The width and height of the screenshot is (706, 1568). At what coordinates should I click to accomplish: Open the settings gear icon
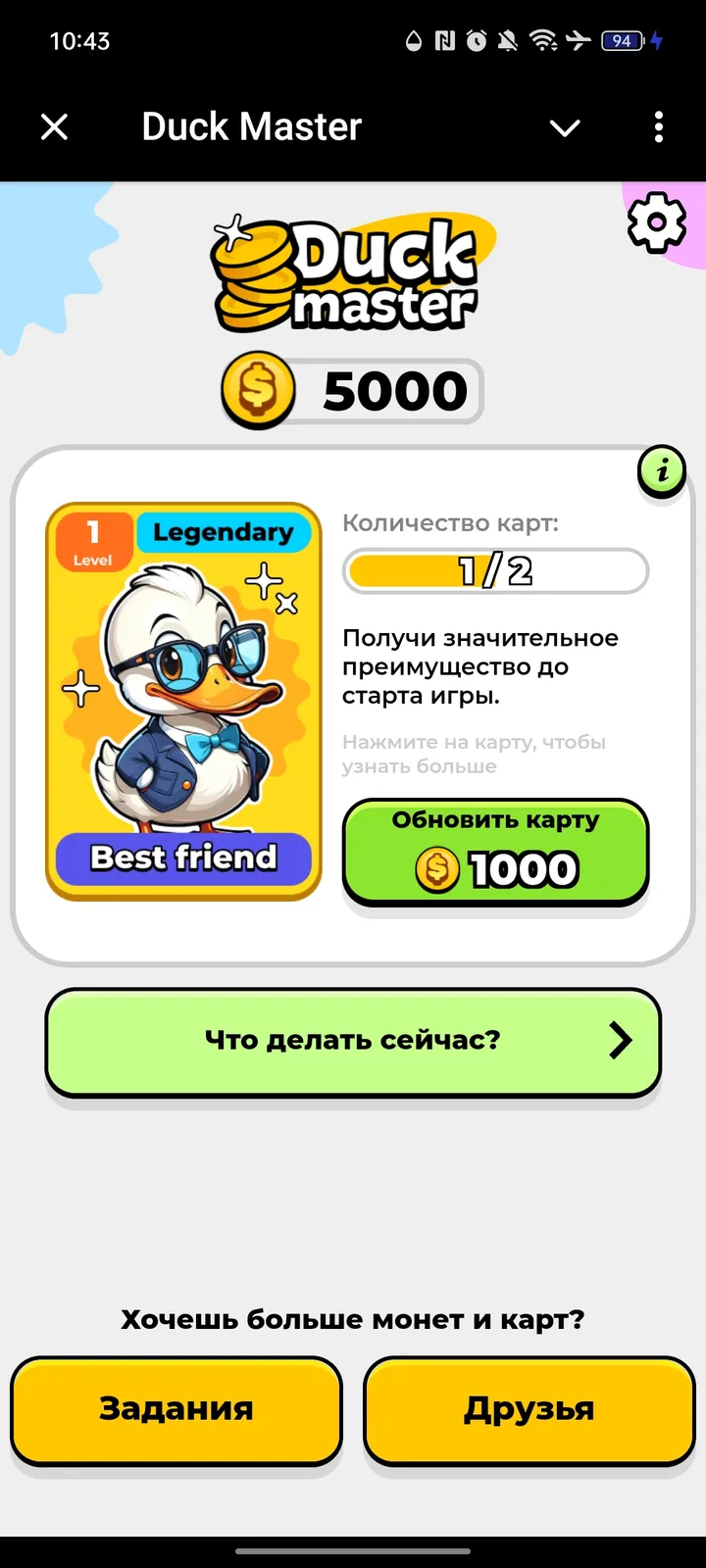coord(657,221)
